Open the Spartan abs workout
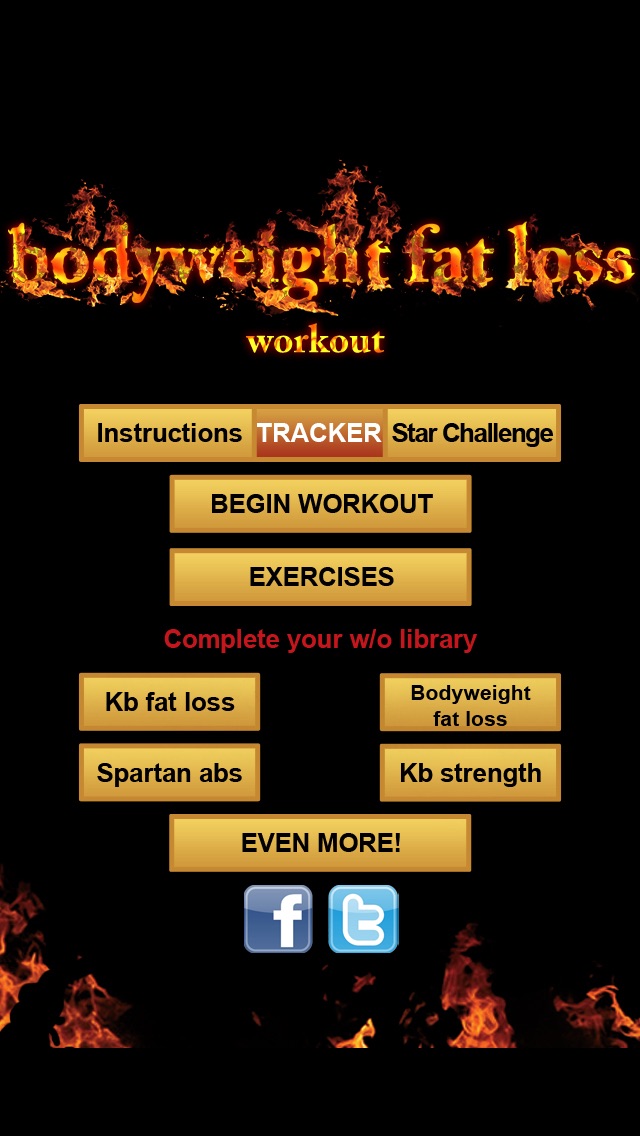Image resolution: width=640 pixels, height=1136 pixels. 169,773
